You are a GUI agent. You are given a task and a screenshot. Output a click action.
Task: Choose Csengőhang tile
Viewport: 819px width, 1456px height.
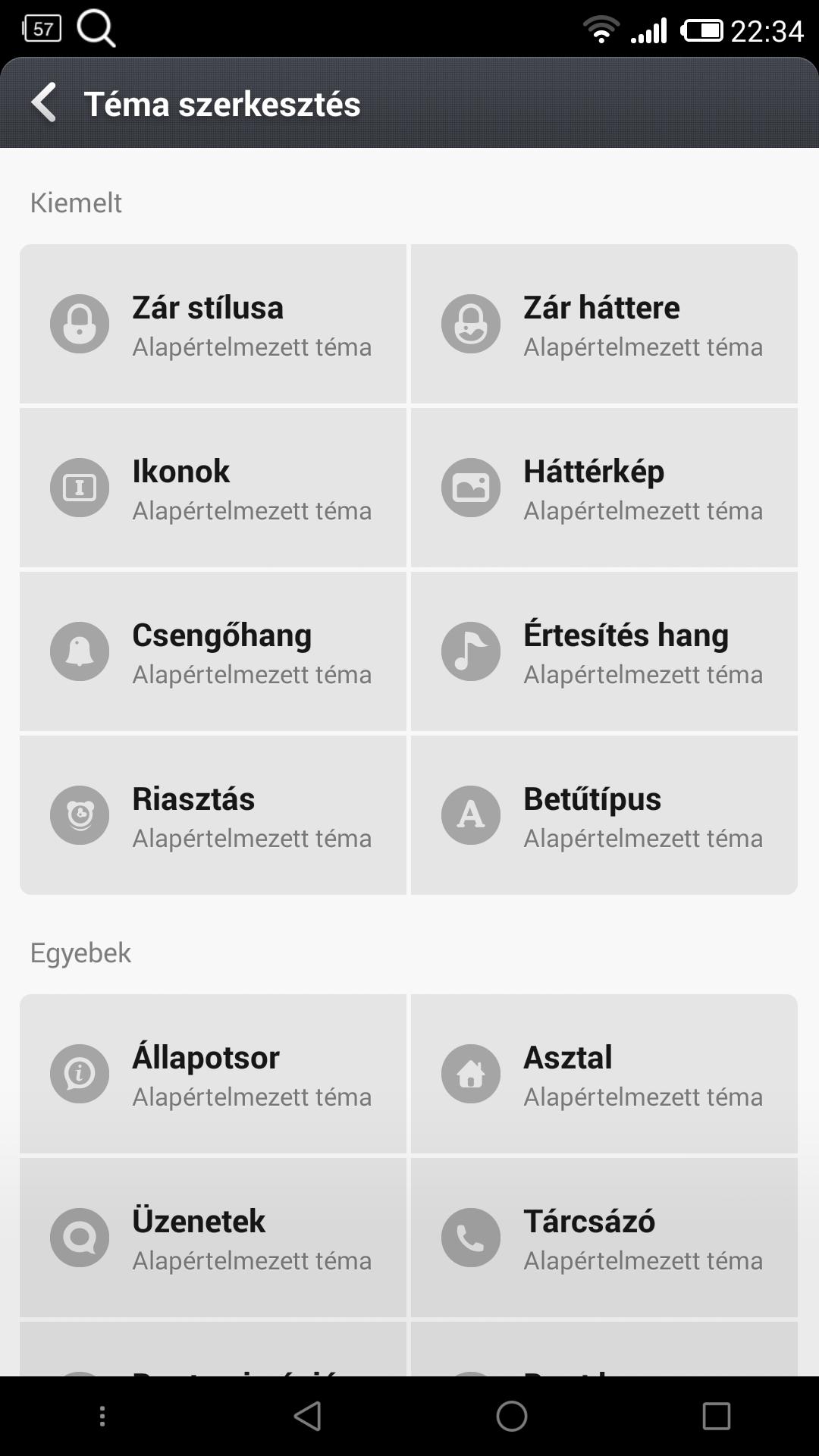click(x=213, y=651)
